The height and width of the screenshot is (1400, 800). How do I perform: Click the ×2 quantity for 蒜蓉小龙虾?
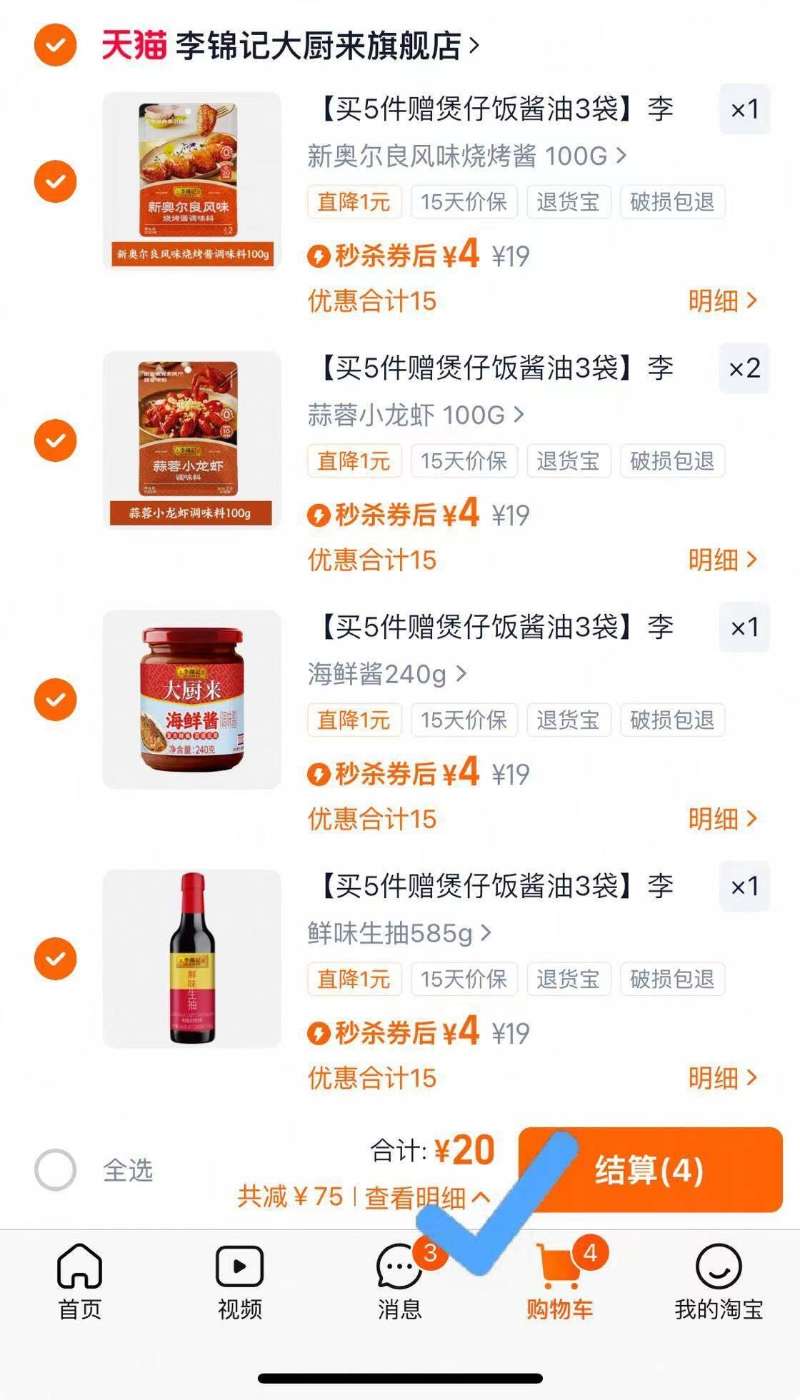[x=744, y=369]
